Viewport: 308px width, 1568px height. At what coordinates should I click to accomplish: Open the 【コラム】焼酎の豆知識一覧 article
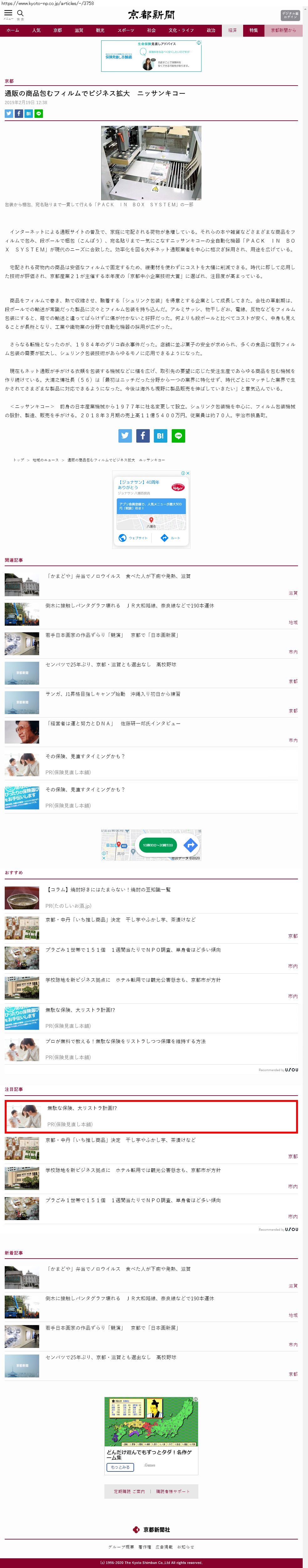108,889
